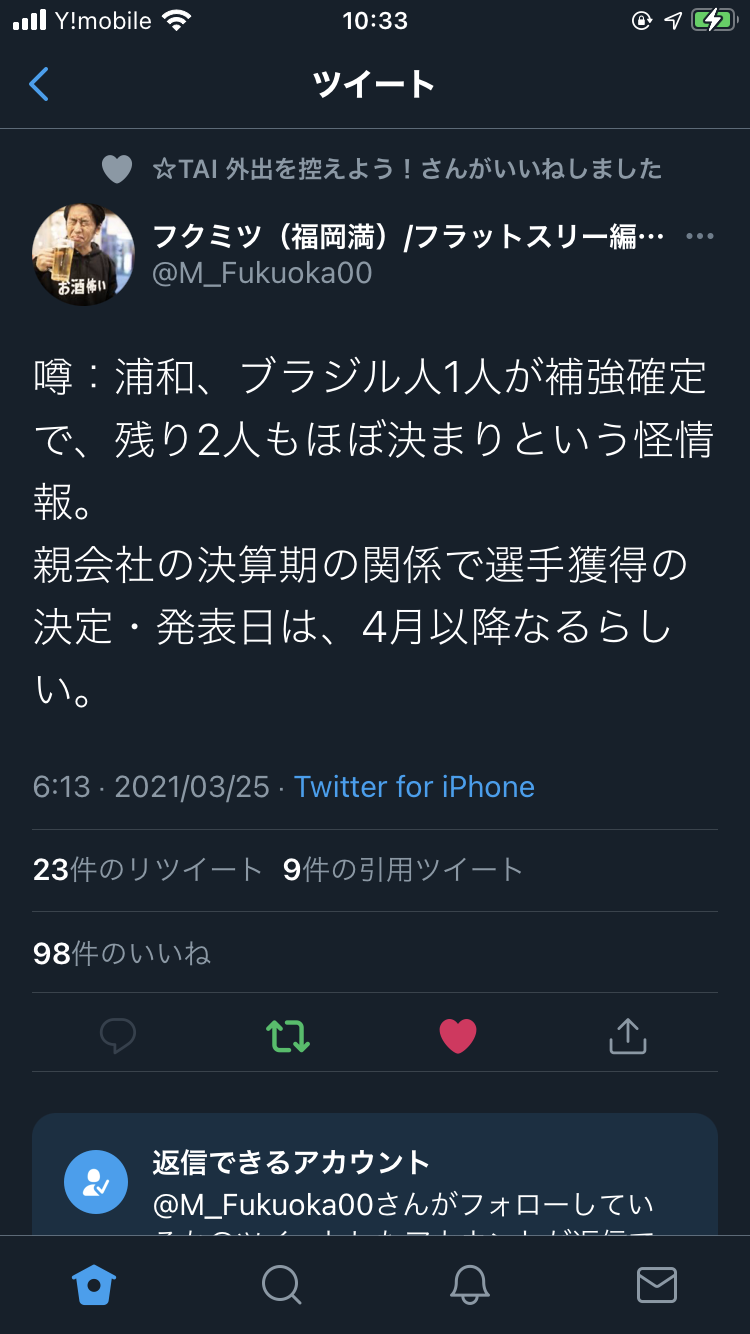
Task: Switch to the Messages envelope tab
Action: 657,1285
